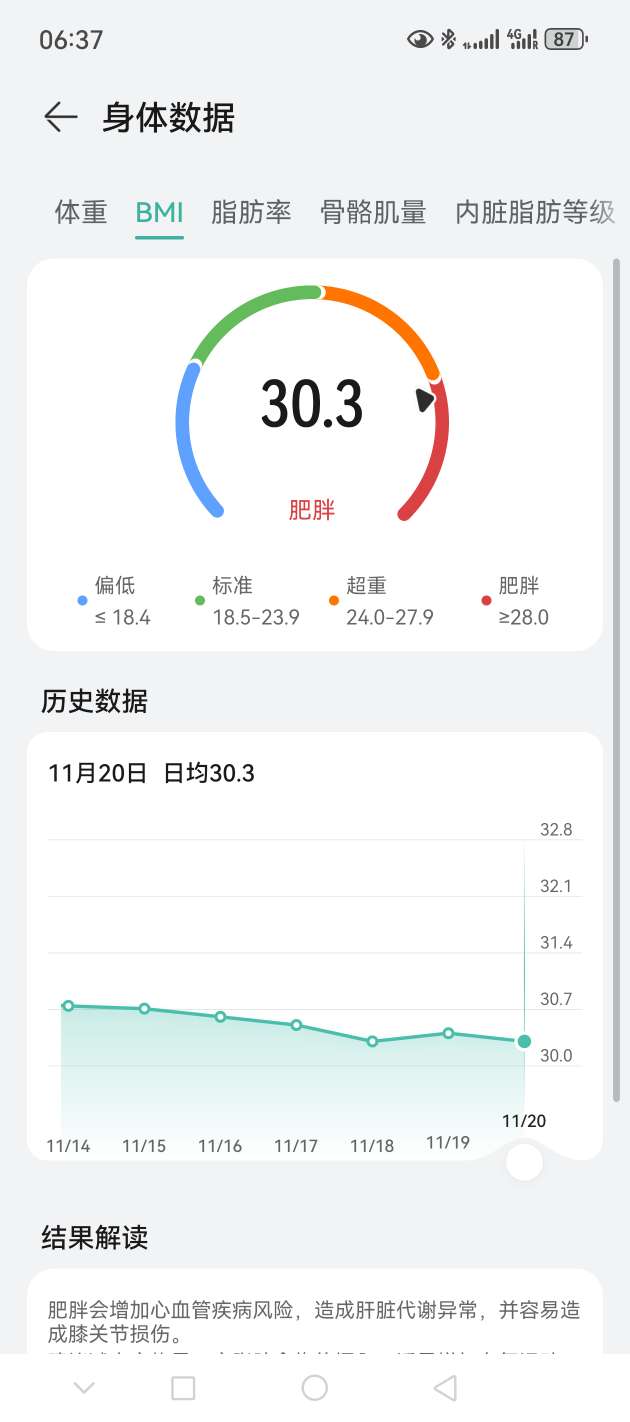The image size is (630, 1422).
Task: Select the 11/14 data point on chart
Action: (68, 1005)
